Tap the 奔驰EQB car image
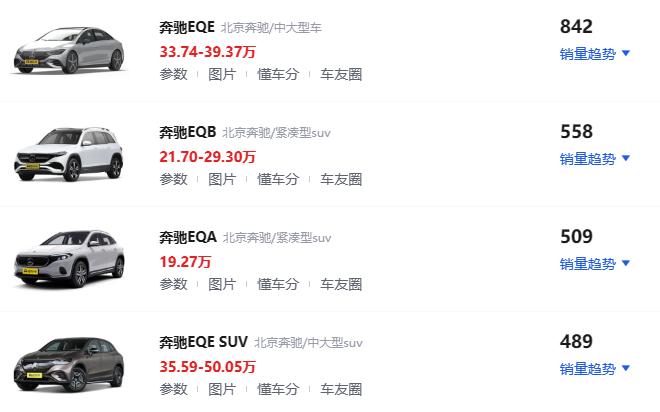This screenshot has width=660, height=412. pyautogui.click(x=70, y=155)
